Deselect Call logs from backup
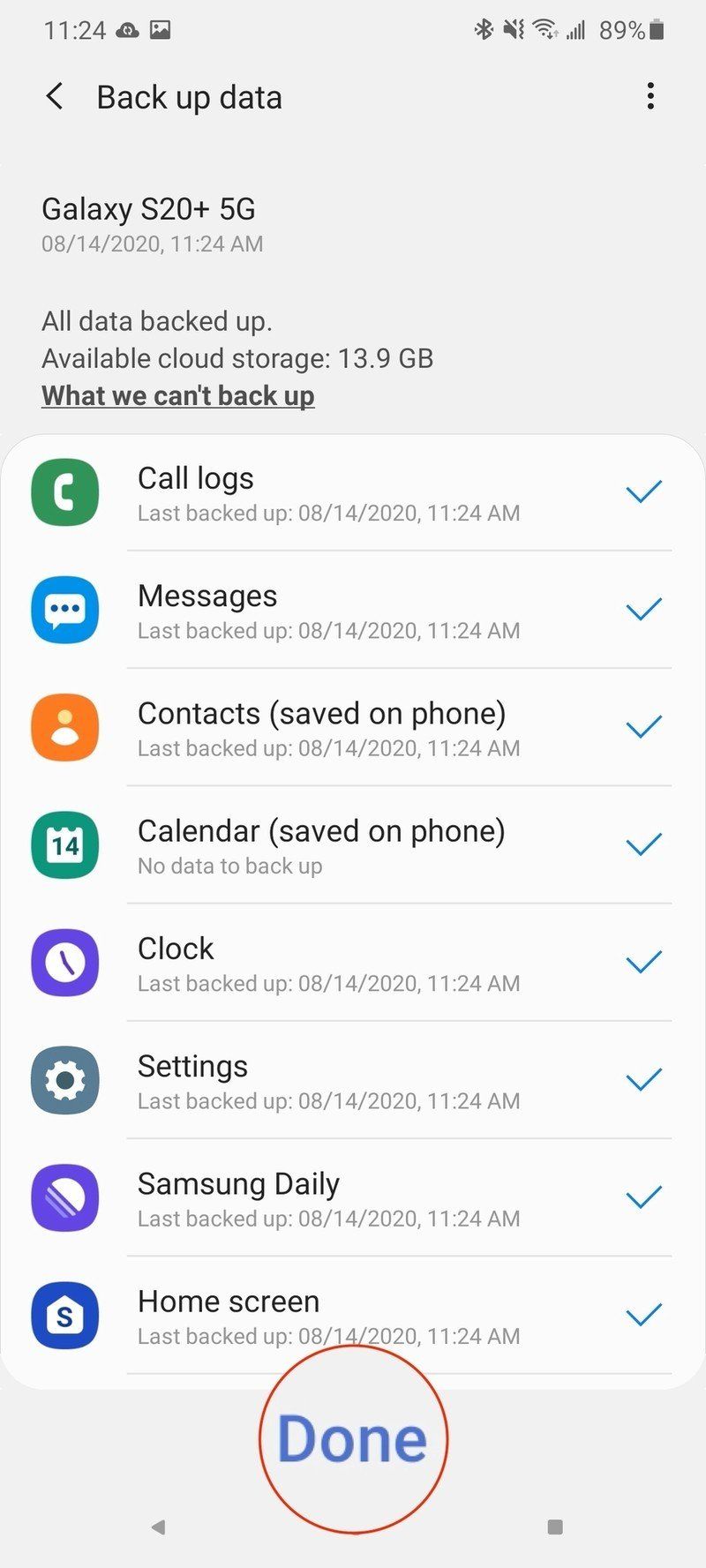706x1568 pixels. coord(643,491)
